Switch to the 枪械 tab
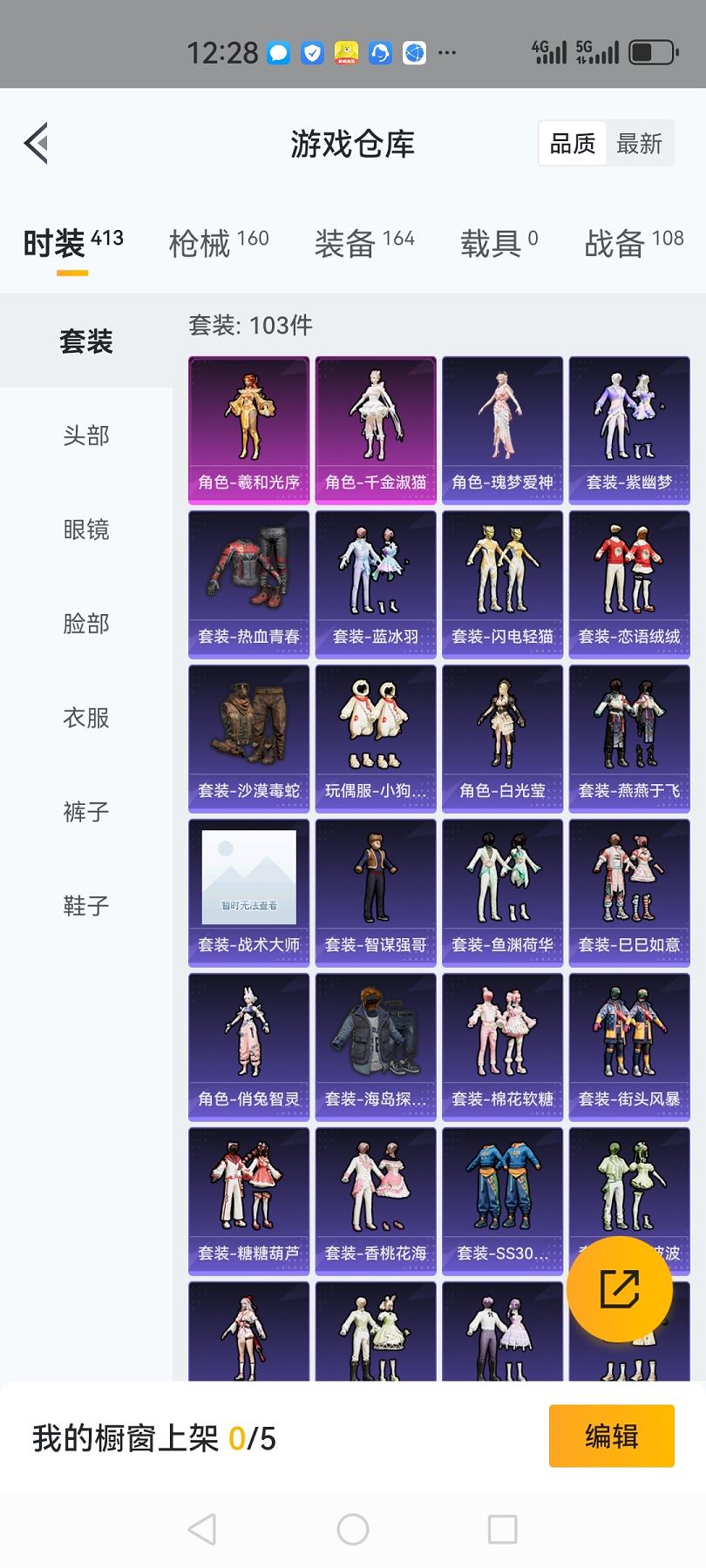706x1568 pixels. 218,243
